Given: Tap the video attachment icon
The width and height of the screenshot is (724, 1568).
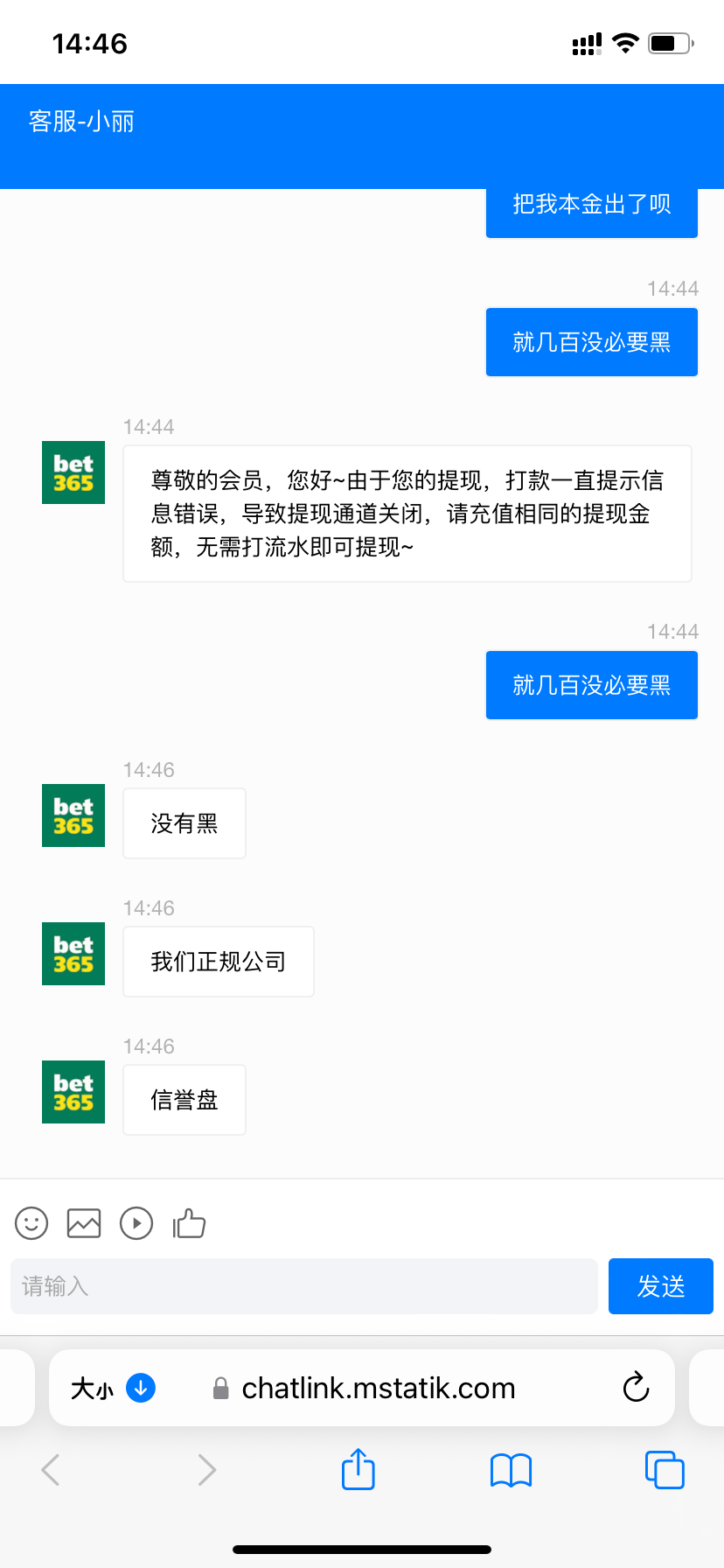Looking at the screenshot, I should click(x=136, y=1223).
